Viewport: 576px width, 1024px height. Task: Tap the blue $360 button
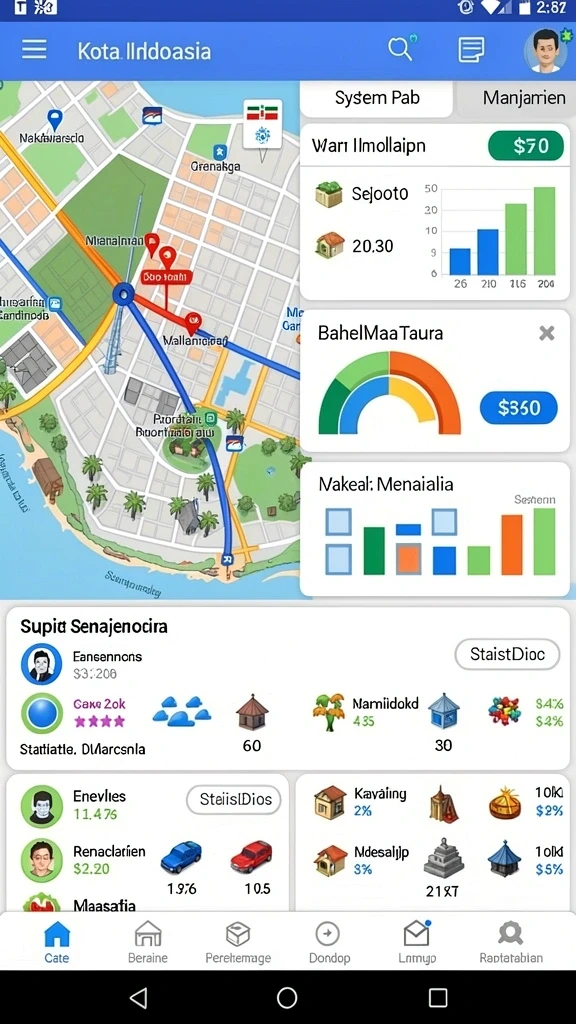(519, 408)
